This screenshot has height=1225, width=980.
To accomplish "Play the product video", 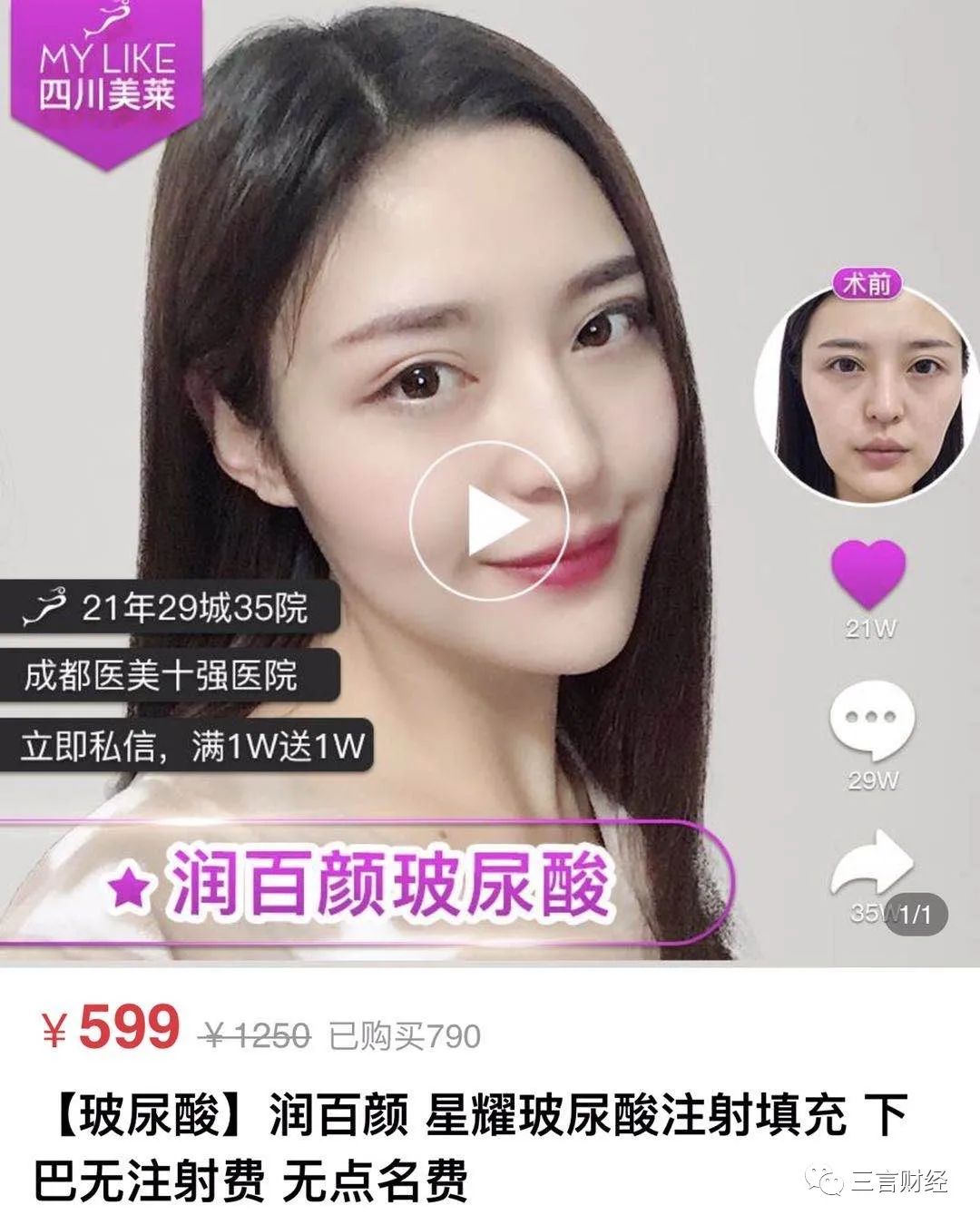I will [489, 520].
